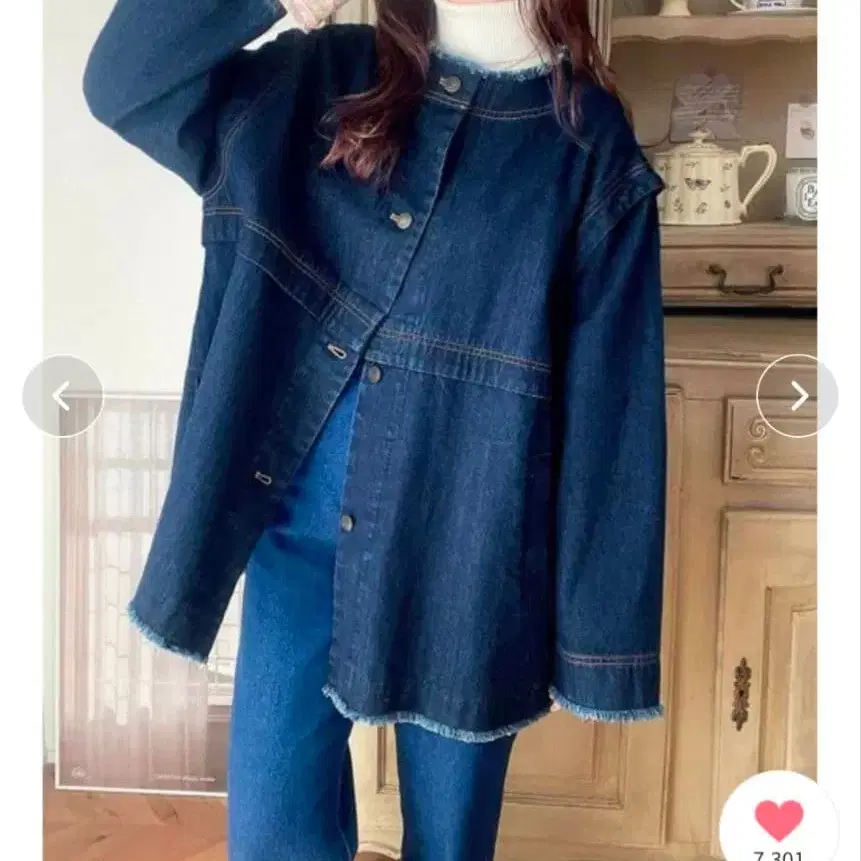This screenshot has width=861, height=861.
Task: Open the denim jacket photo full screen
Action: pyautogui.click(x=430, y=430)
